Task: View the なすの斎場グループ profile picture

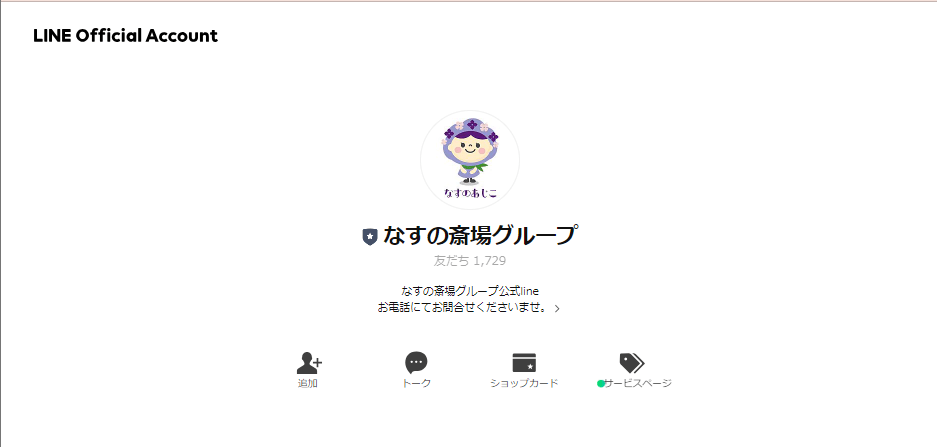Action: coord(469,160)
